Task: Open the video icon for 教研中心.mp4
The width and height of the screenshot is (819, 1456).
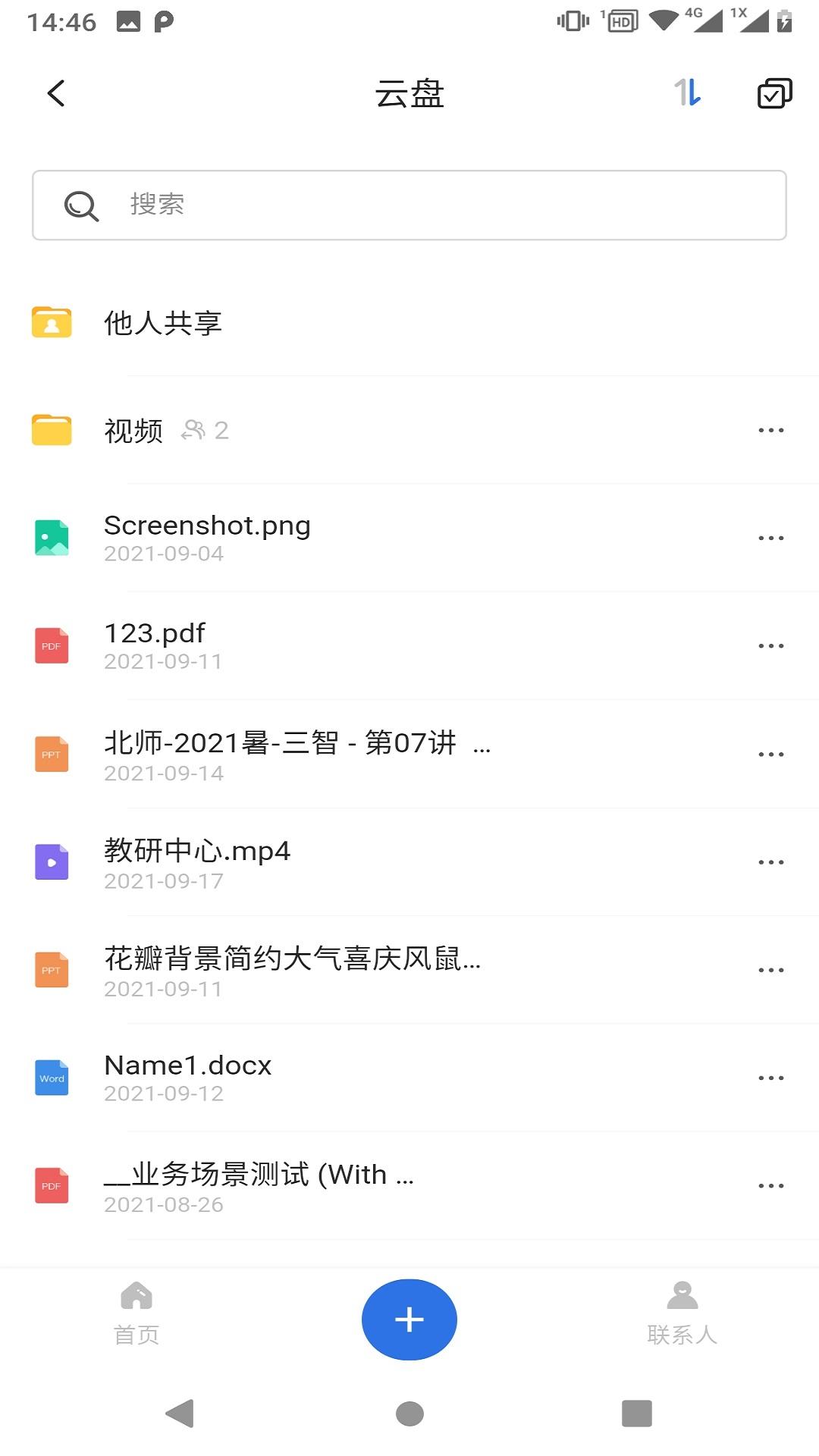Action: pos(51,861)
